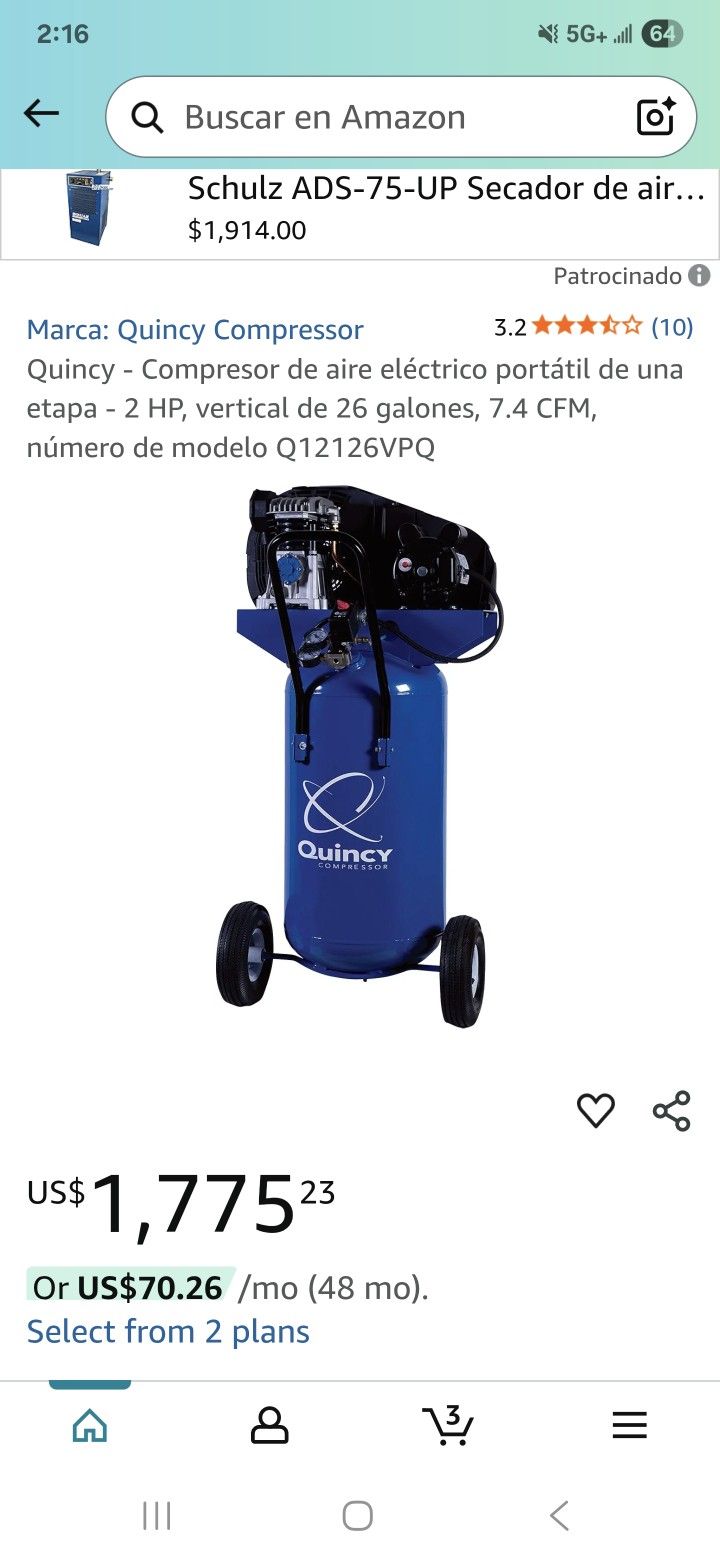Open recent apps from navigation bar

pyautogui.click(x=157, y=1516)
